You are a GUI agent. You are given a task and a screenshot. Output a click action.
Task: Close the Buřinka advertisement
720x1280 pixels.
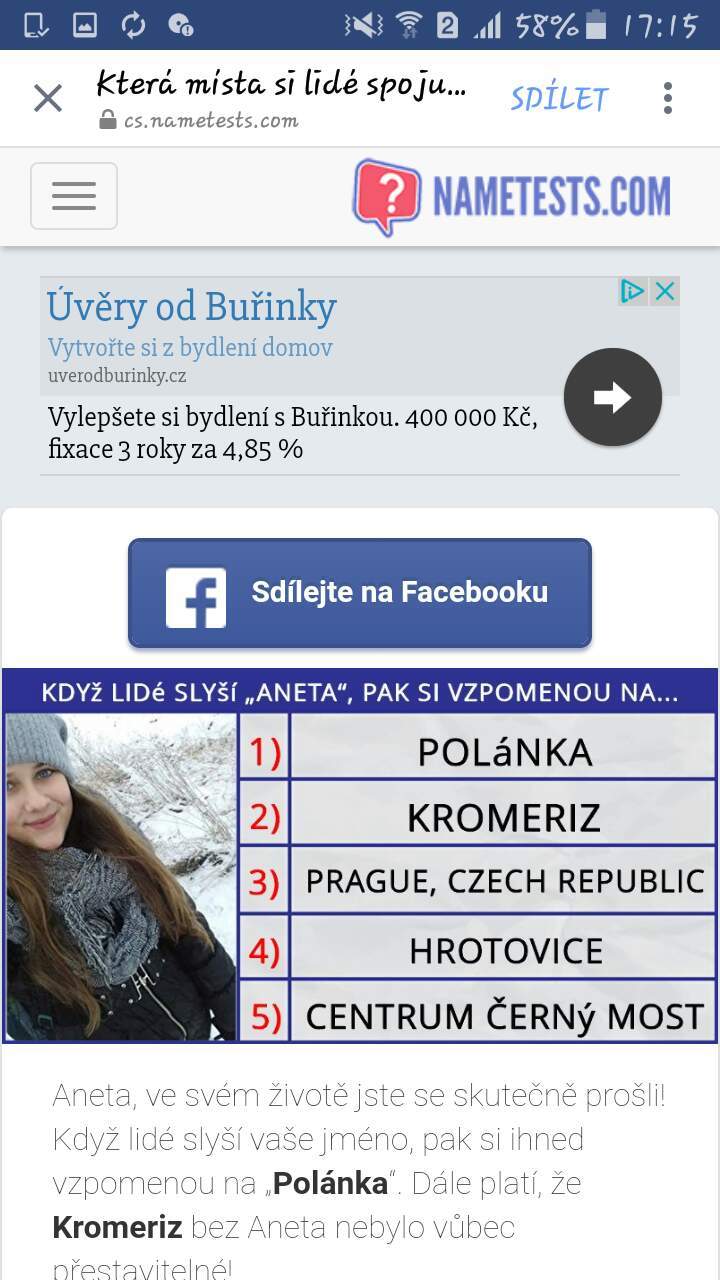pyautogui.click(x=665, y=291)
